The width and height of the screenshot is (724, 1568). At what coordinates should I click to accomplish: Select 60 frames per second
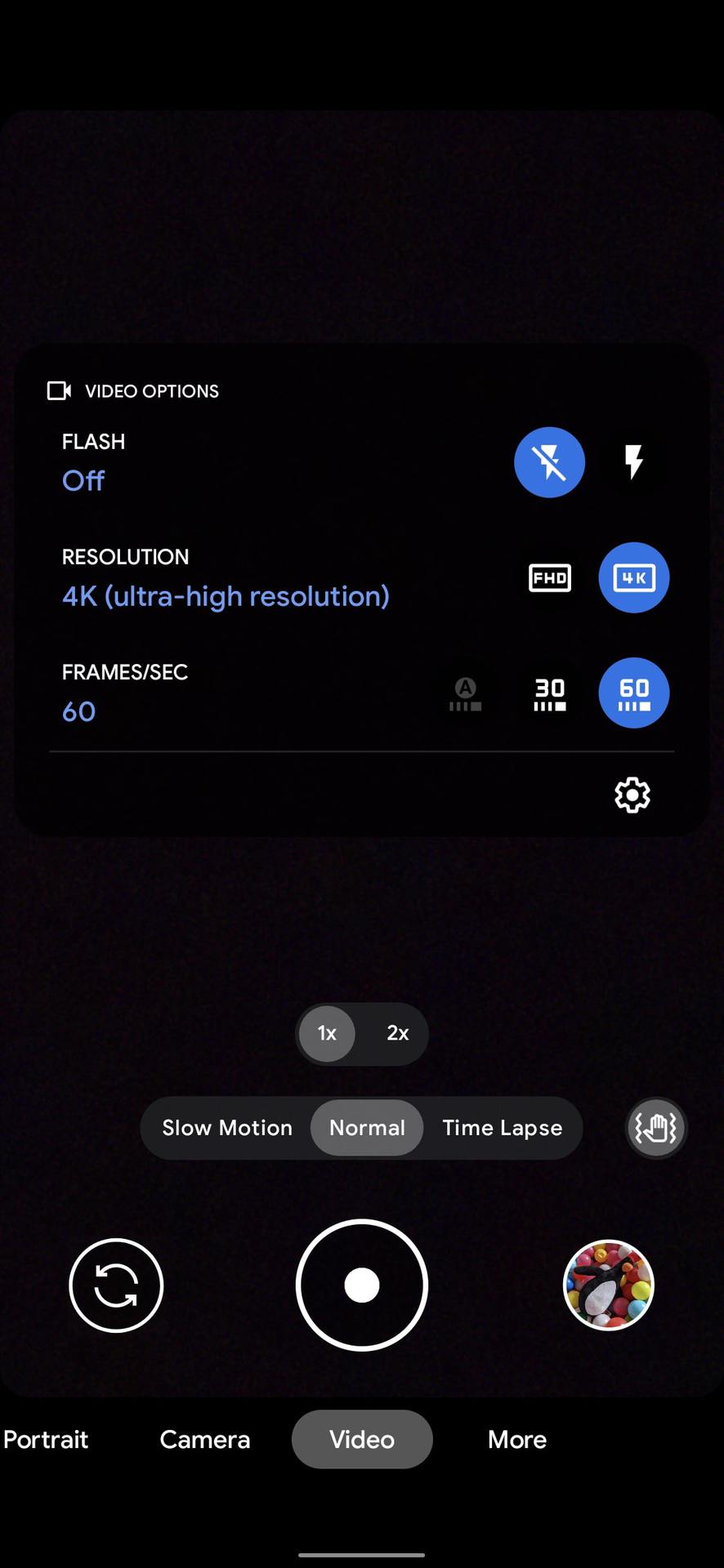click(633, 693)
